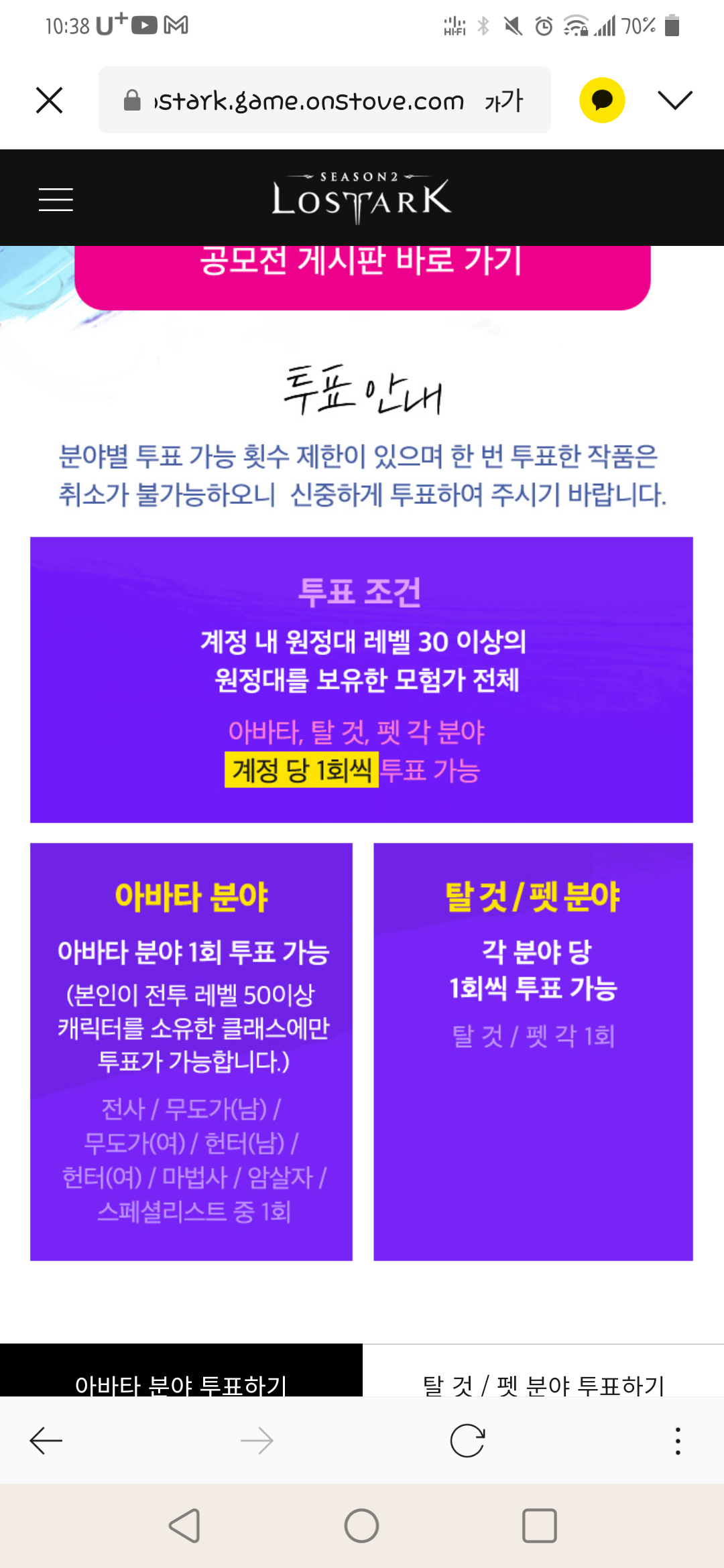724x1568 pixels.
Task: Close the in-app browser
Action: coord(49,101)
